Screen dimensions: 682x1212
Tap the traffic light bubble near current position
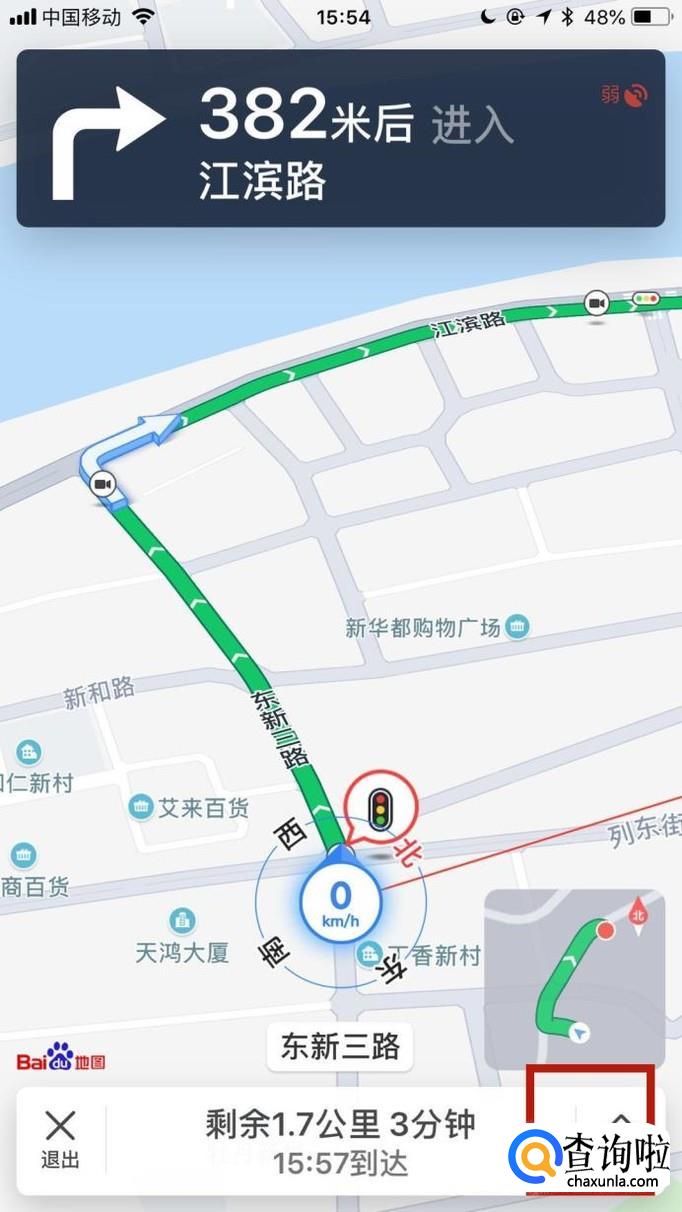(380, 808)
